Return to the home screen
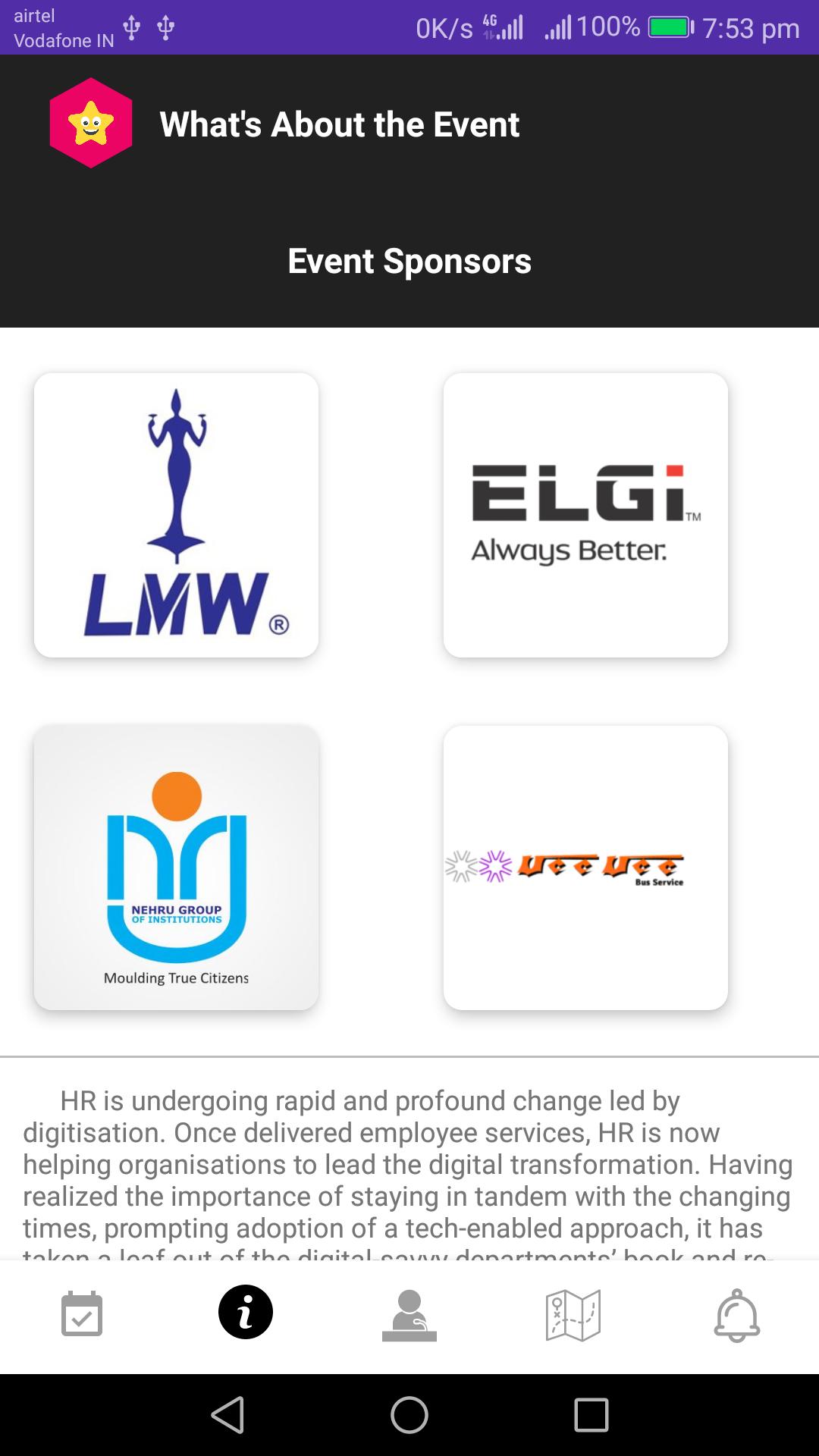 coord(409,1415)
